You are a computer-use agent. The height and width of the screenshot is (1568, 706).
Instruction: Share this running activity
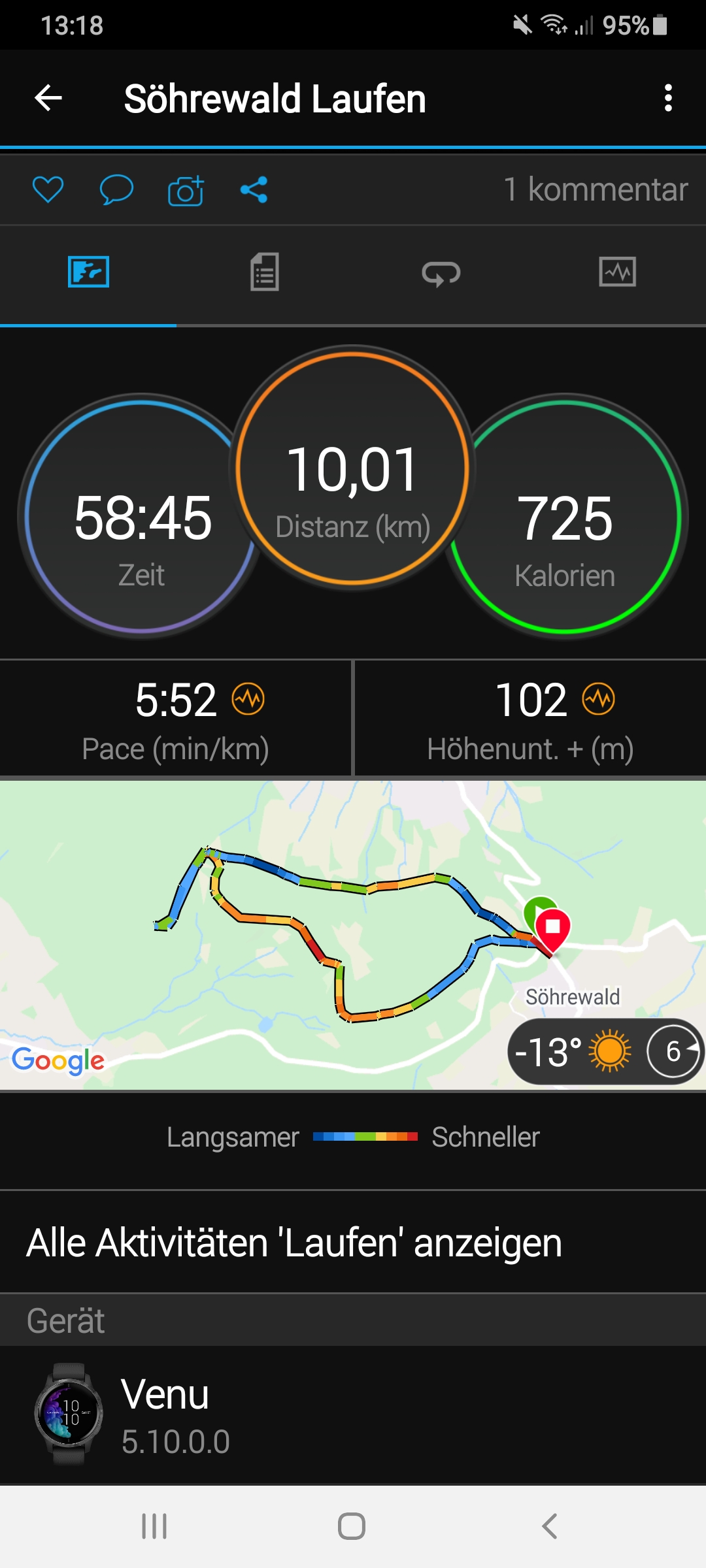tap(254, 190)
